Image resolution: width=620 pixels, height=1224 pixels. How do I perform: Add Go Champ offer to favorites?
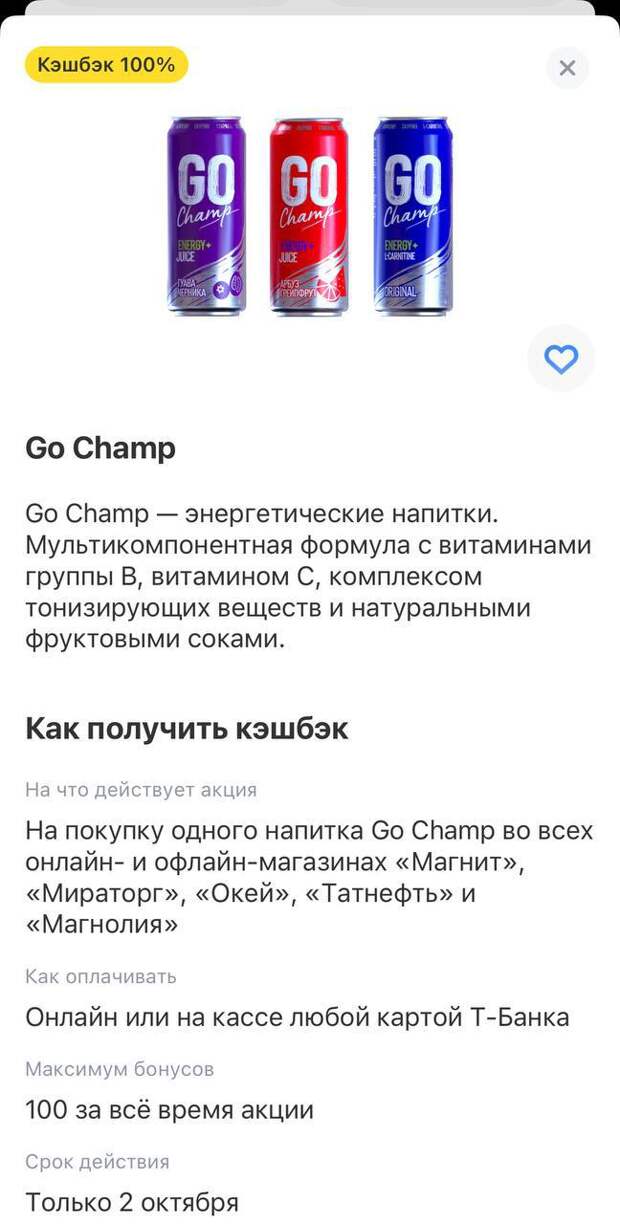pyautogui.click(x=561, y=358)
